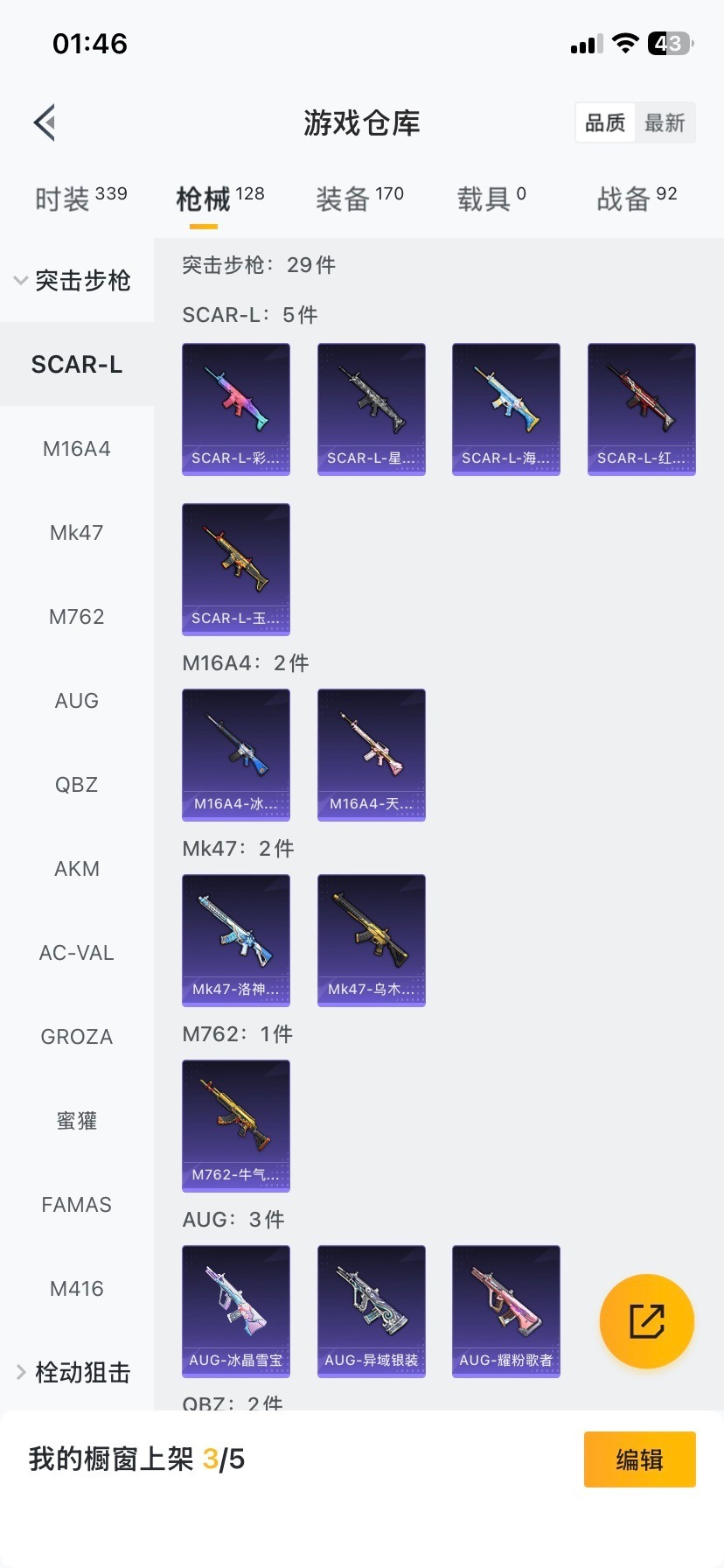
Task: Open the 载具 tab
Action: point(491,199)
